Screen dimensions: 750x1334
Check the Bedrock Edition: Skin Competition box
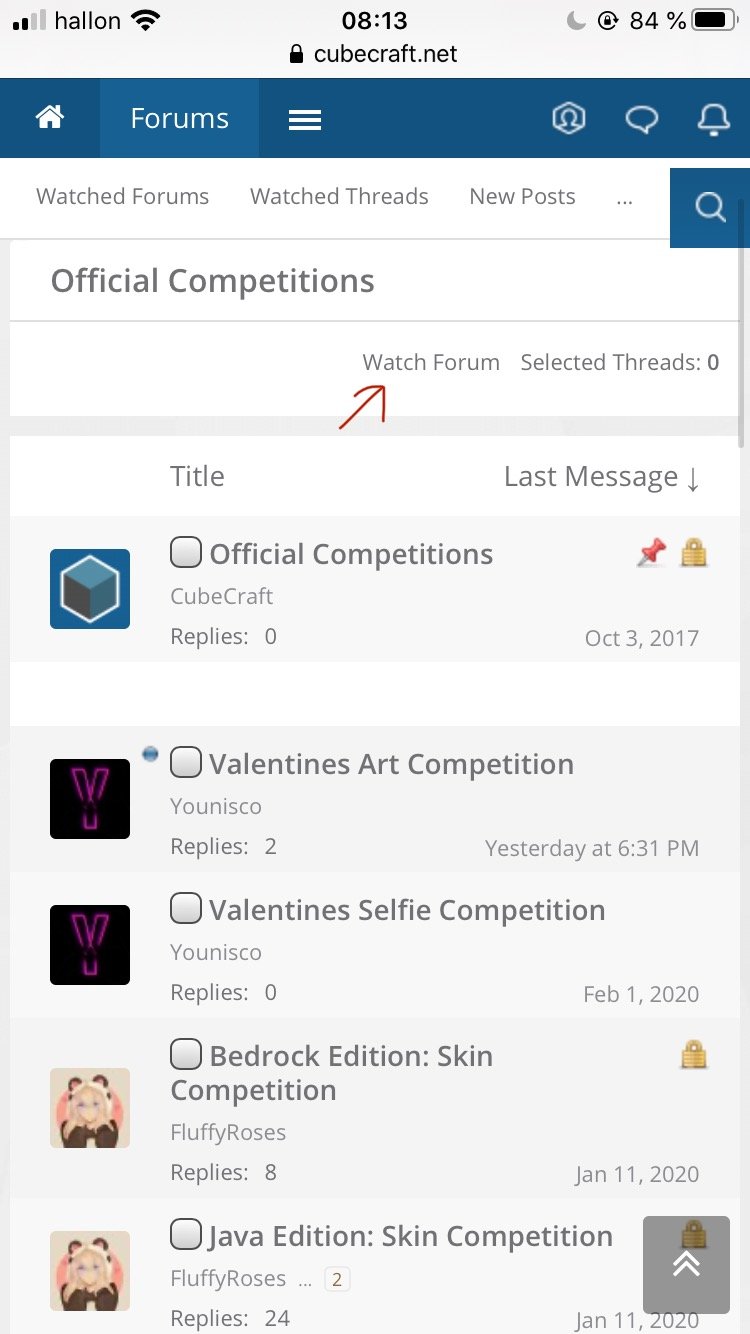pos(186,1054)
